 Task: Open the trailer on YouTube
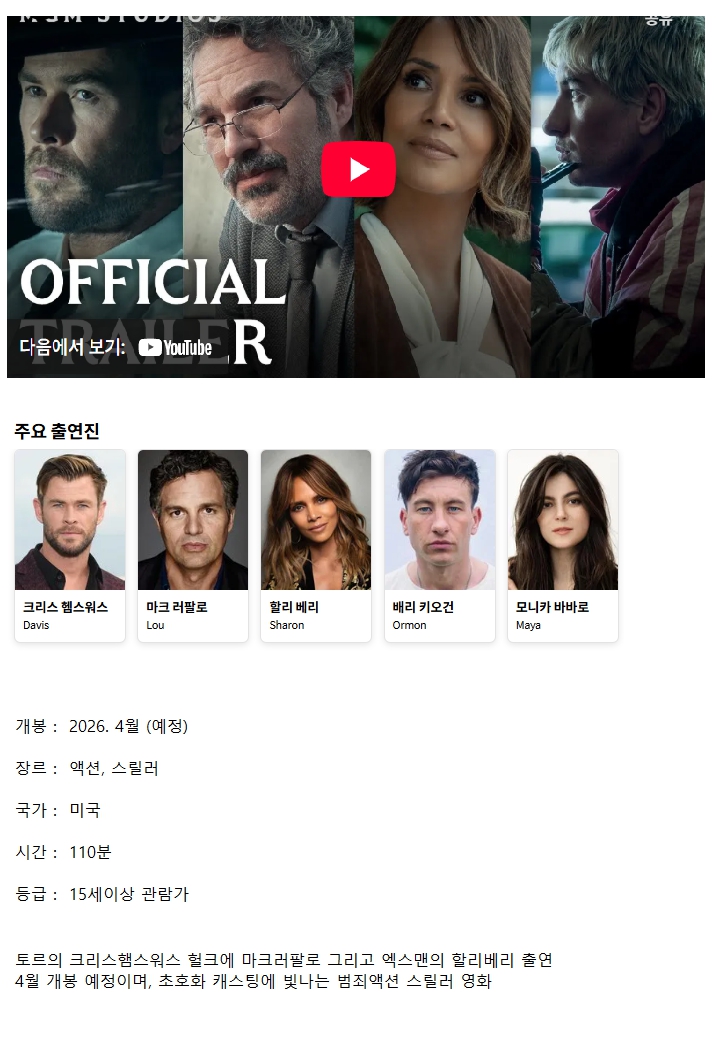pyautogui.click(x=175, y=347)
